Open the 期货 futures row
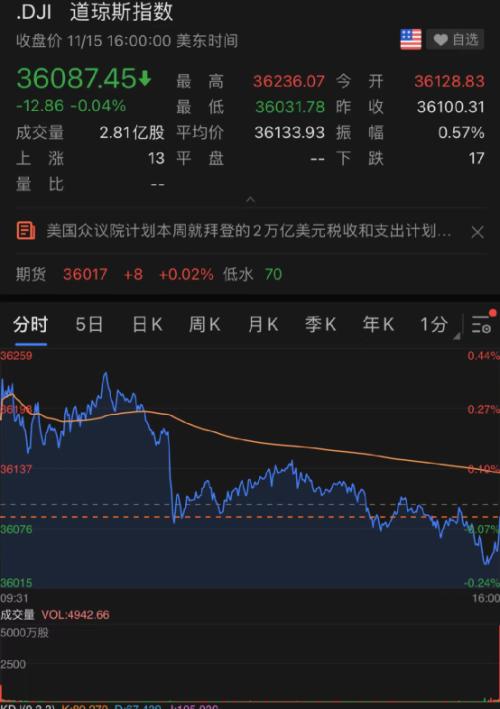Viewport: 500px width, 709px height. (x=250, y=274)
